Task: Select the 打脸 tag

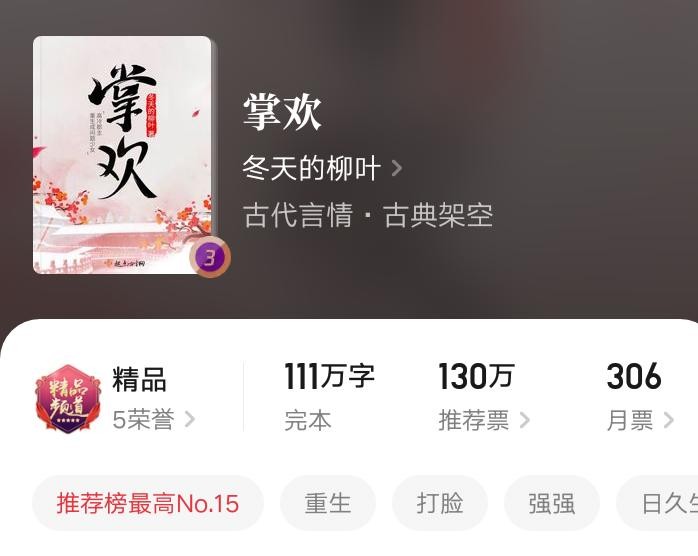Action: 440,503
